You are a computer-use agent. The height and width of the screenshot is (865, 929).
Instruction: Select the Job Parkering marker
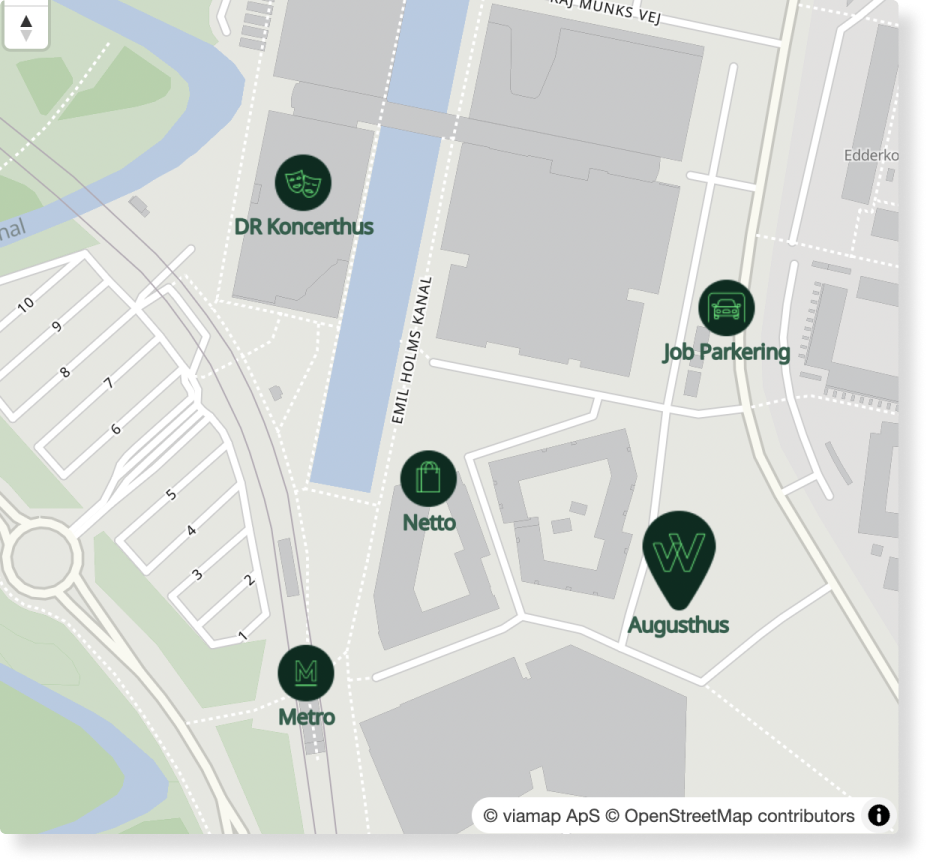726,308
